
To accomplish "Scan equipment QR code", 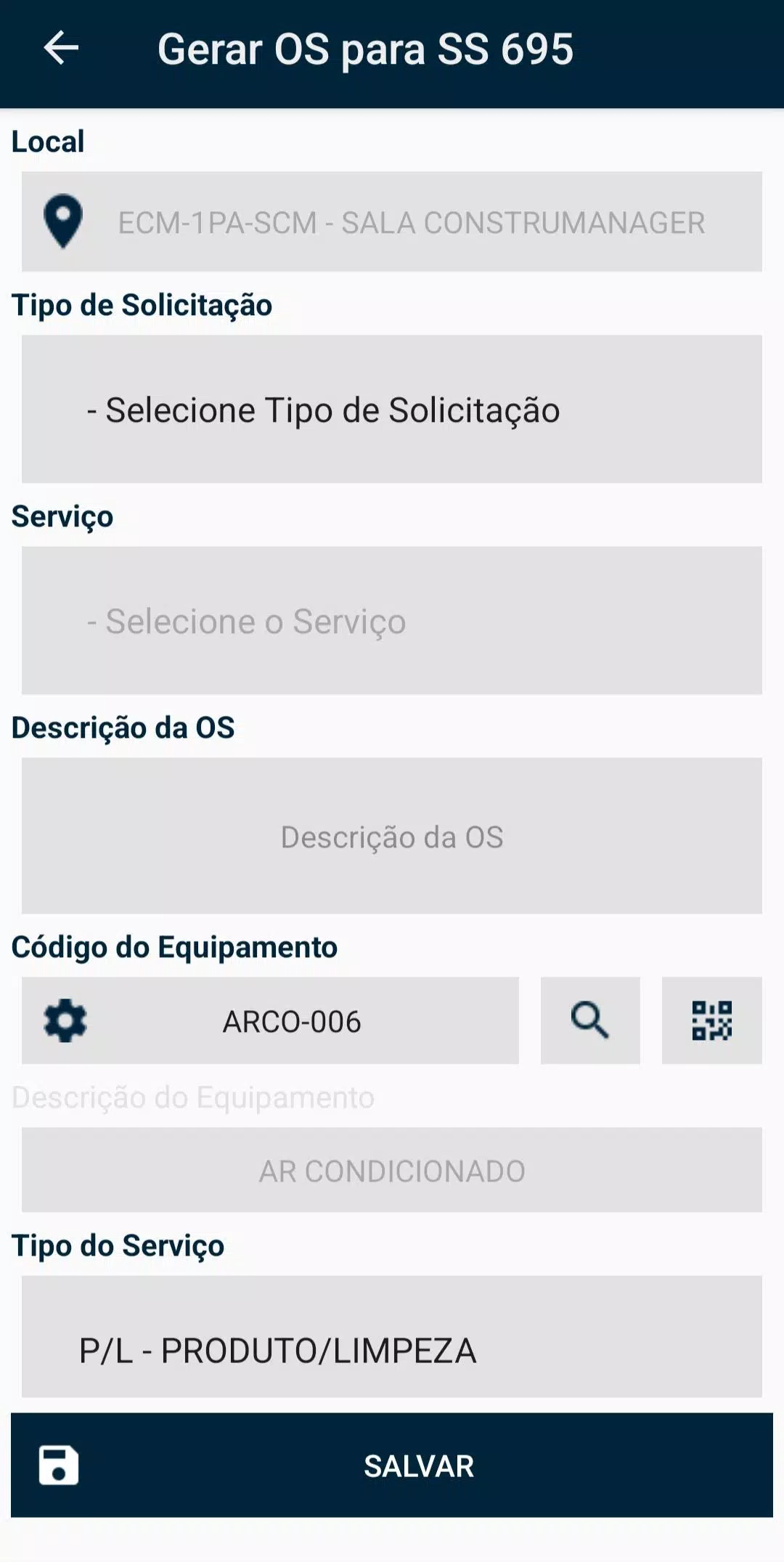I will tap(712, 1020).
